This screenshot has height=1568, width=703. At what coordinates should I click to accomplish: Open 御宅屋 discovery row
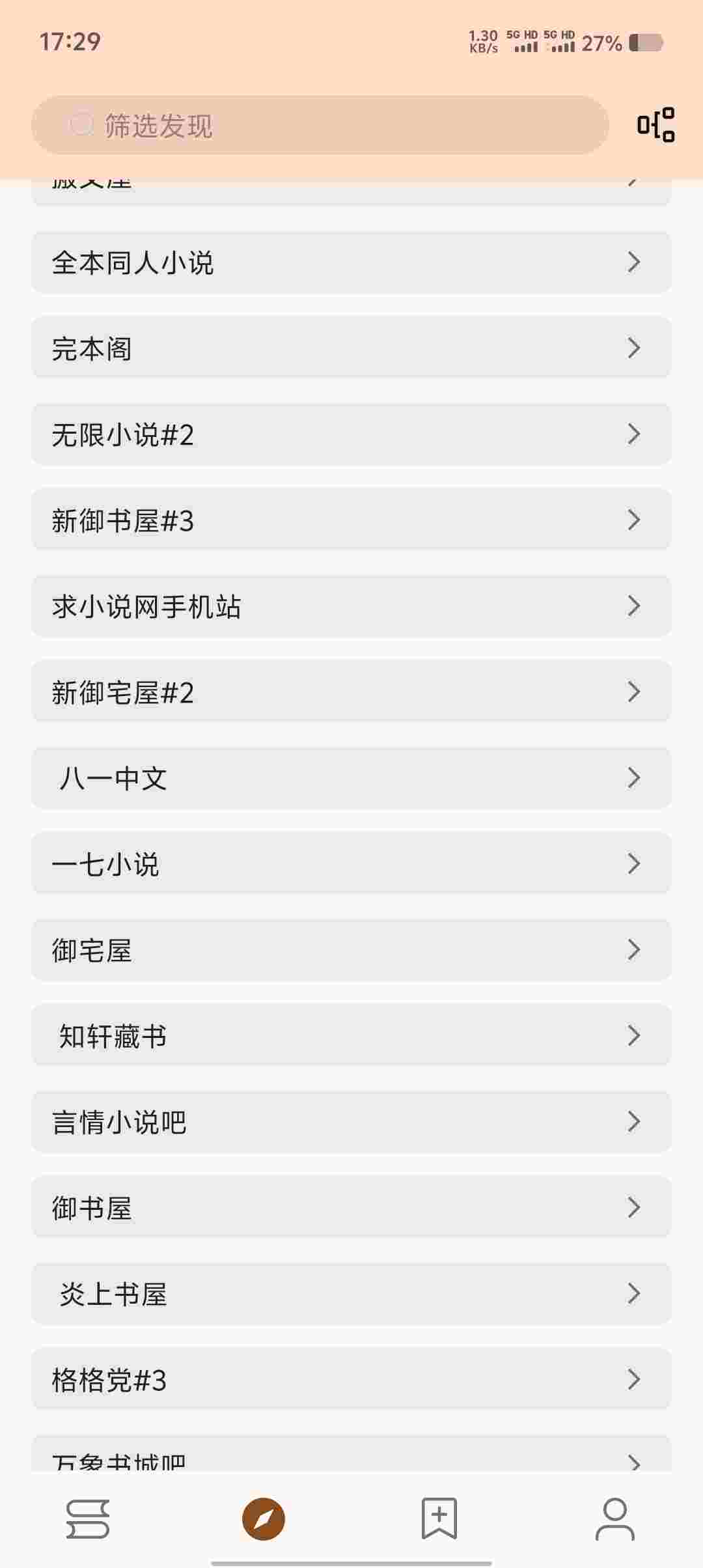pyautogui.click(x=351, y=950)
